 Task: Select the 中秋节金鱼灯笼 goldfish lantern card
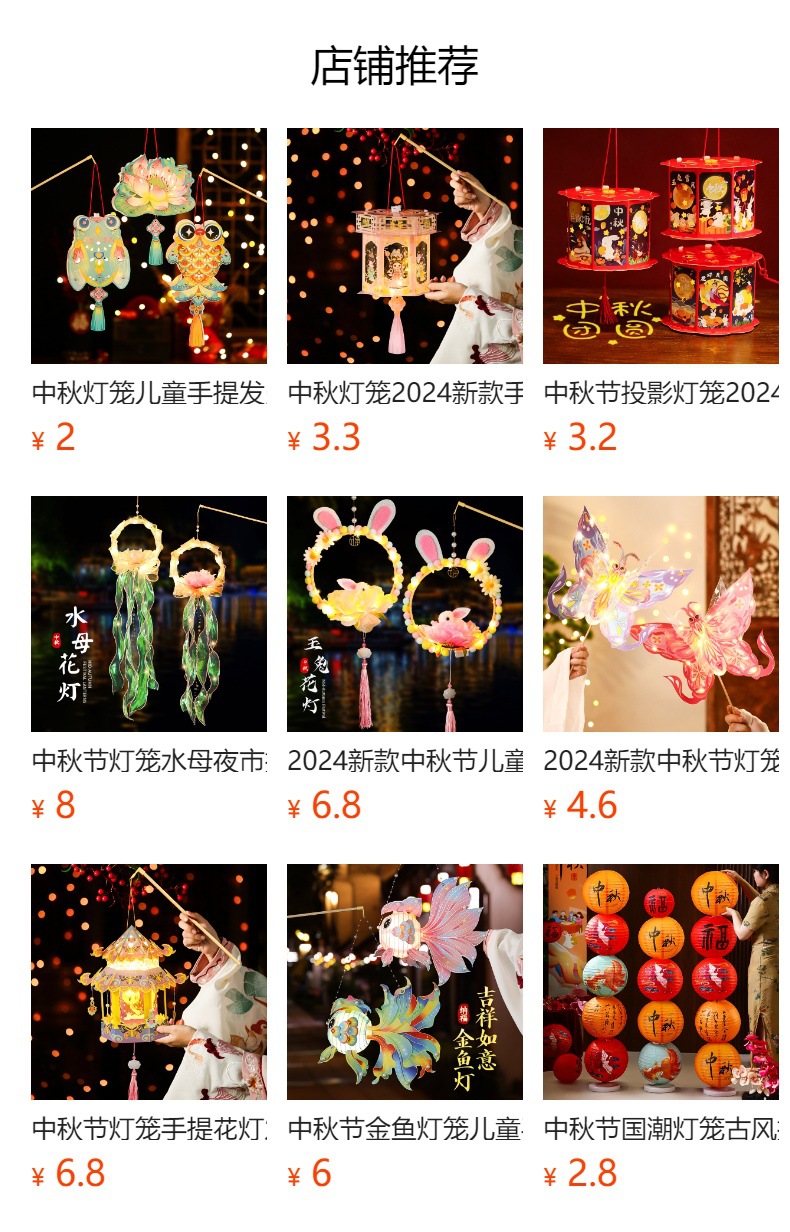point(404,982)
